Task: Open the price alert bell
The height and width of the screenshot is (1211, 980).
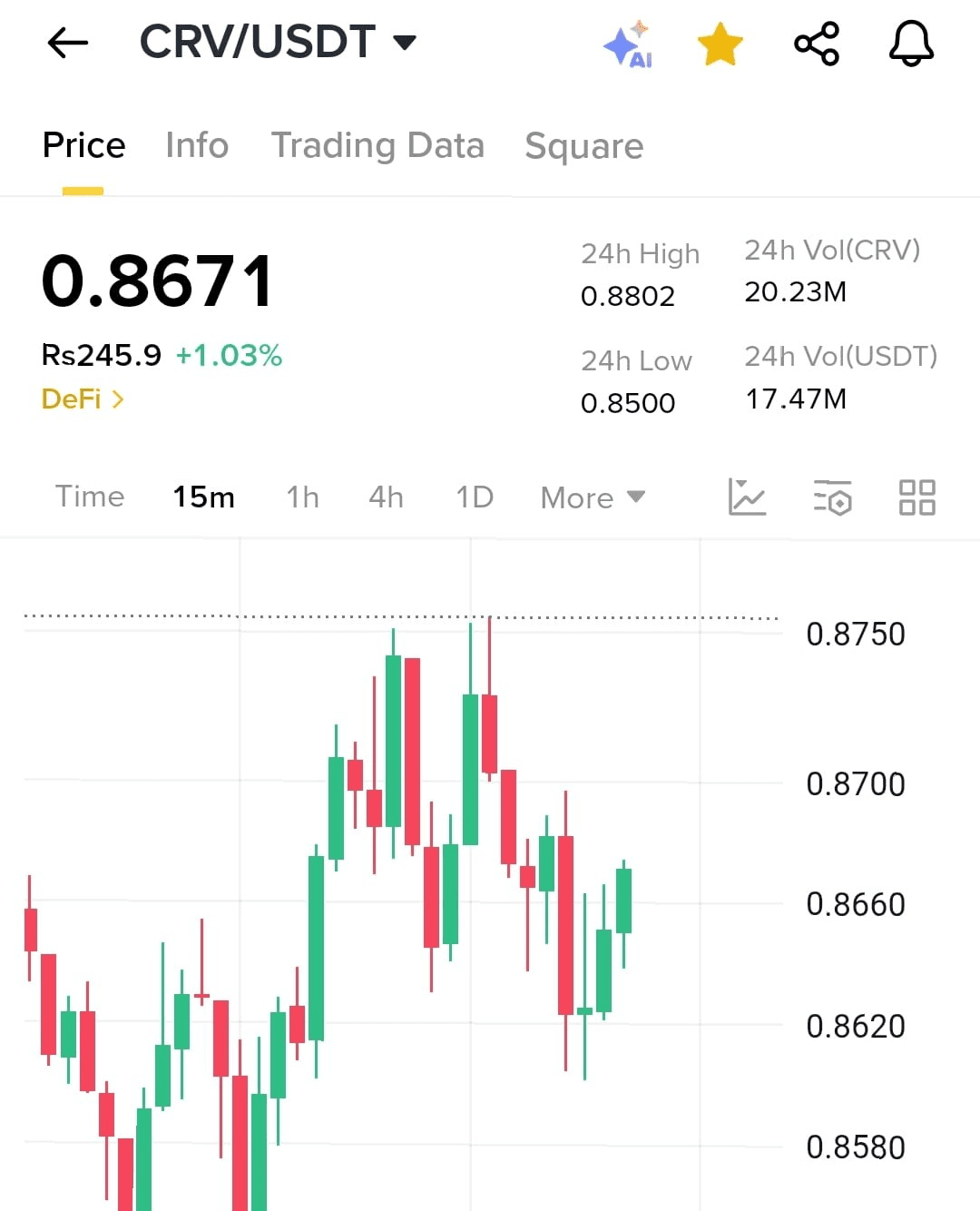Action: 911,44
